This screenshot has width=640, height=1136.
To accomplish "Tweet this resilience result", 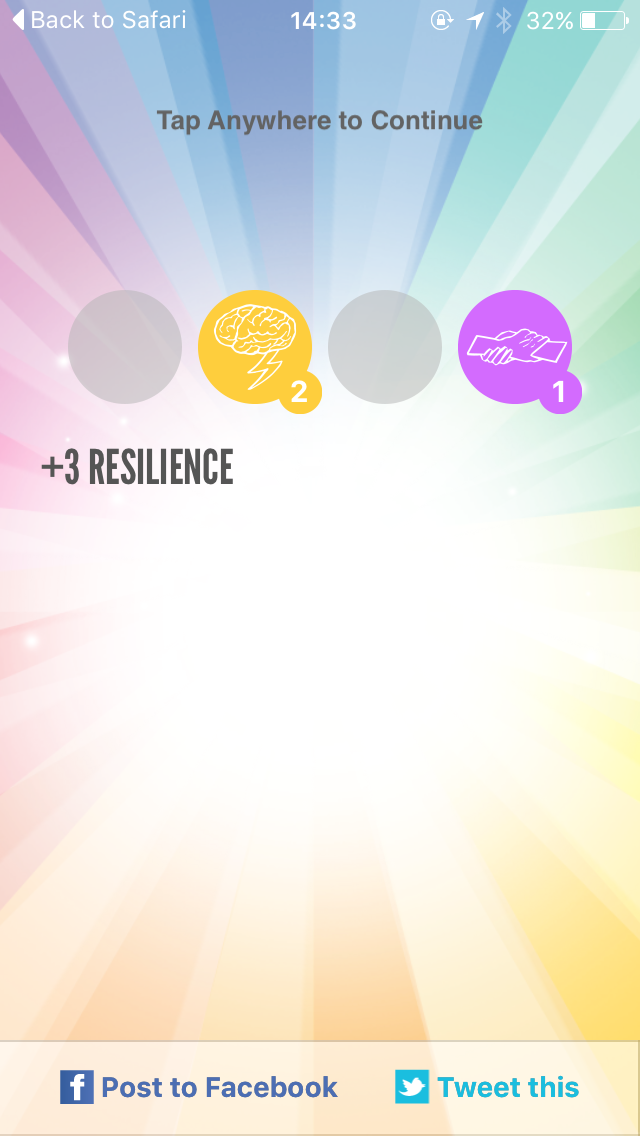I will 488,1087.
